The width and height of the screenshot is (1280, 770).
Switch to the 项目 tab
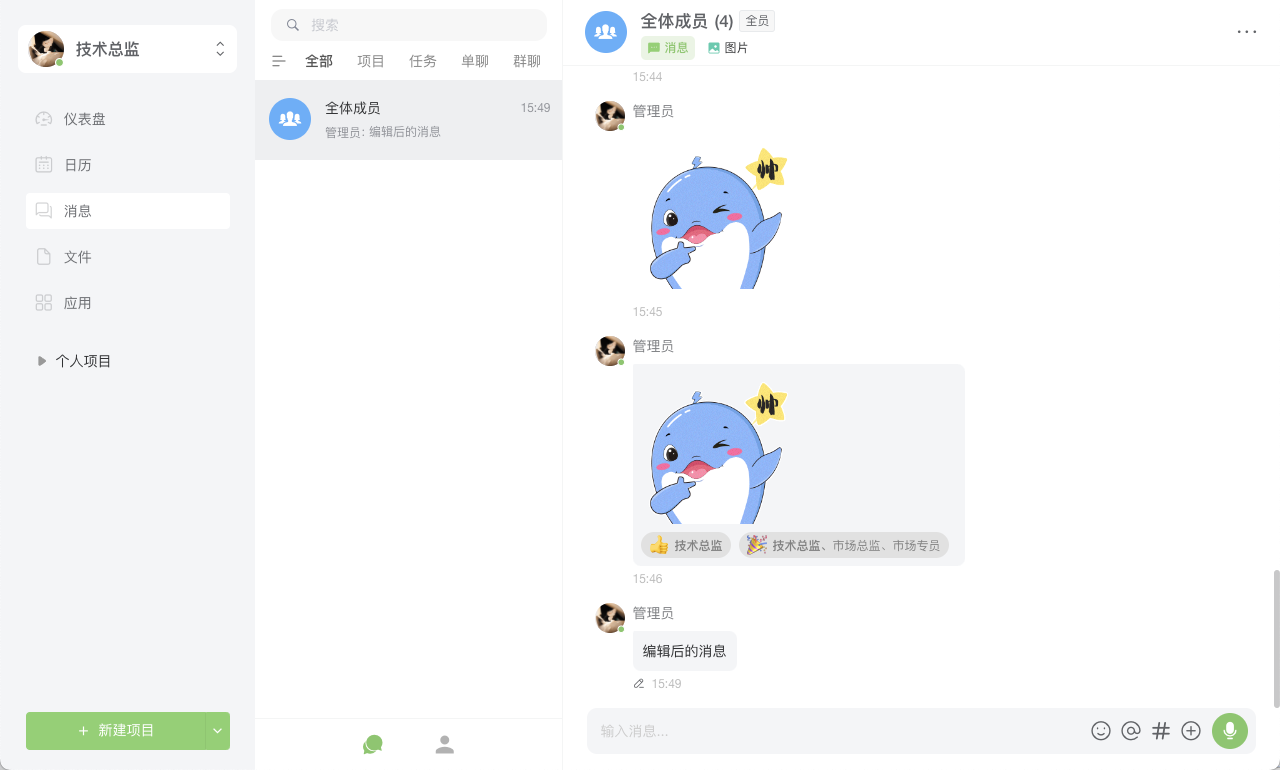point(371,61)
